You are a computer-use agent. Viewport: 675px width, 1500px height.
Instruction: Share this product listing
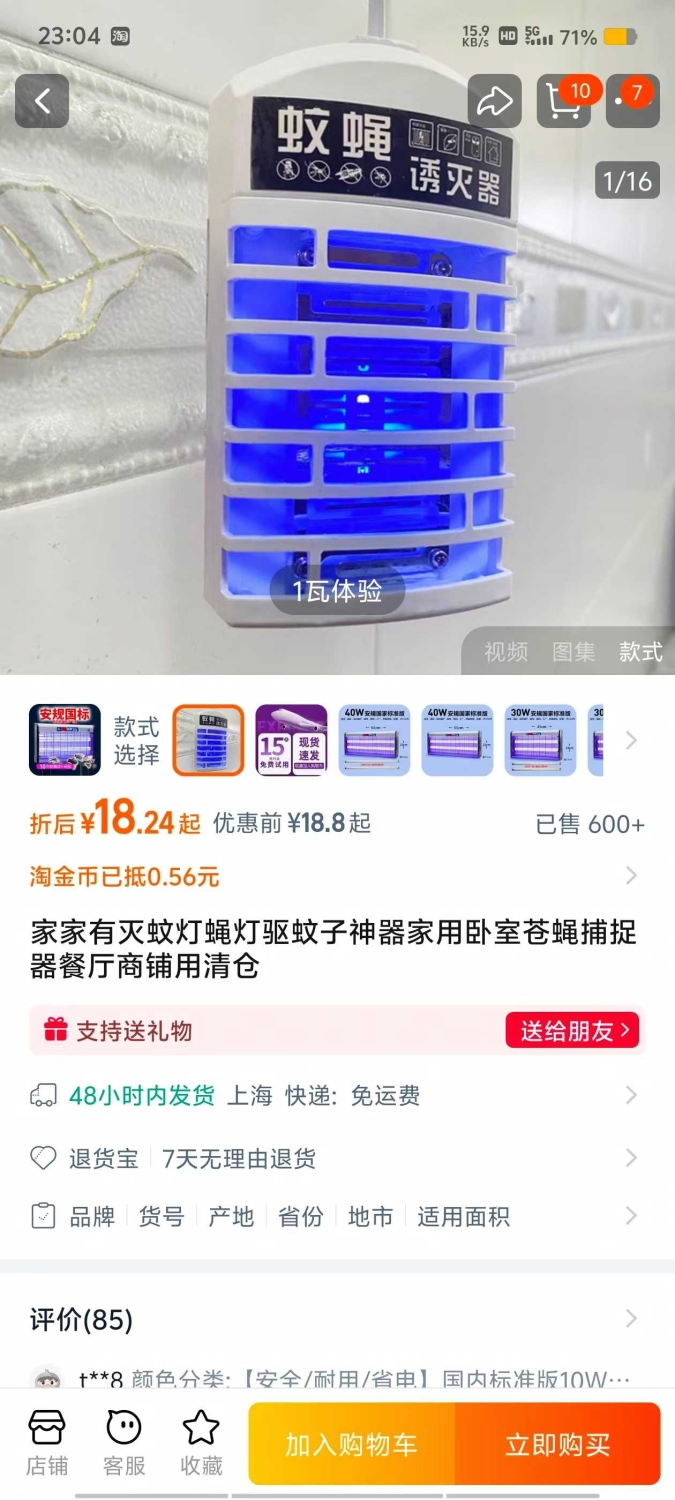click(x=494, y=101)
